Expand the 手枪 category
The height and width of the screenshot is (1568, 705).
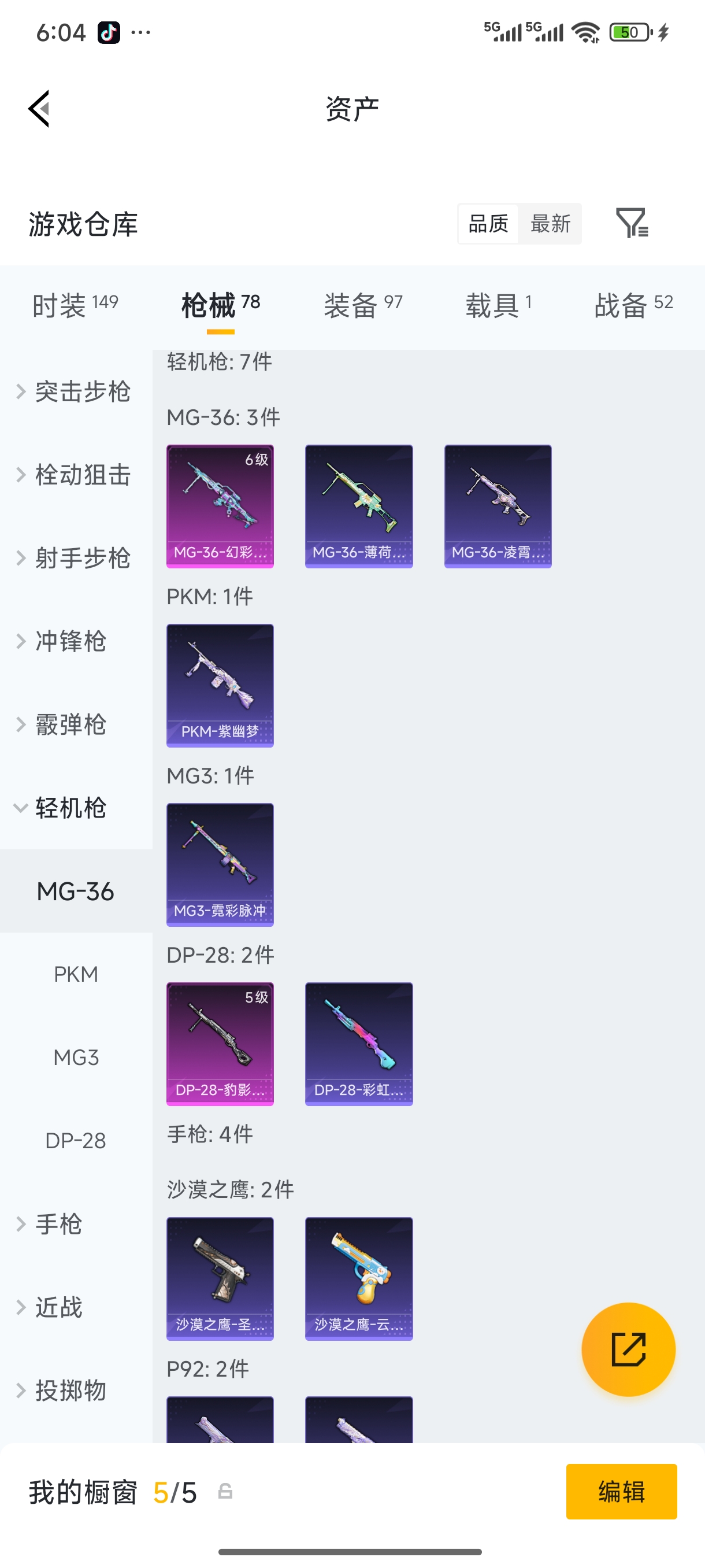(60, 1223)
